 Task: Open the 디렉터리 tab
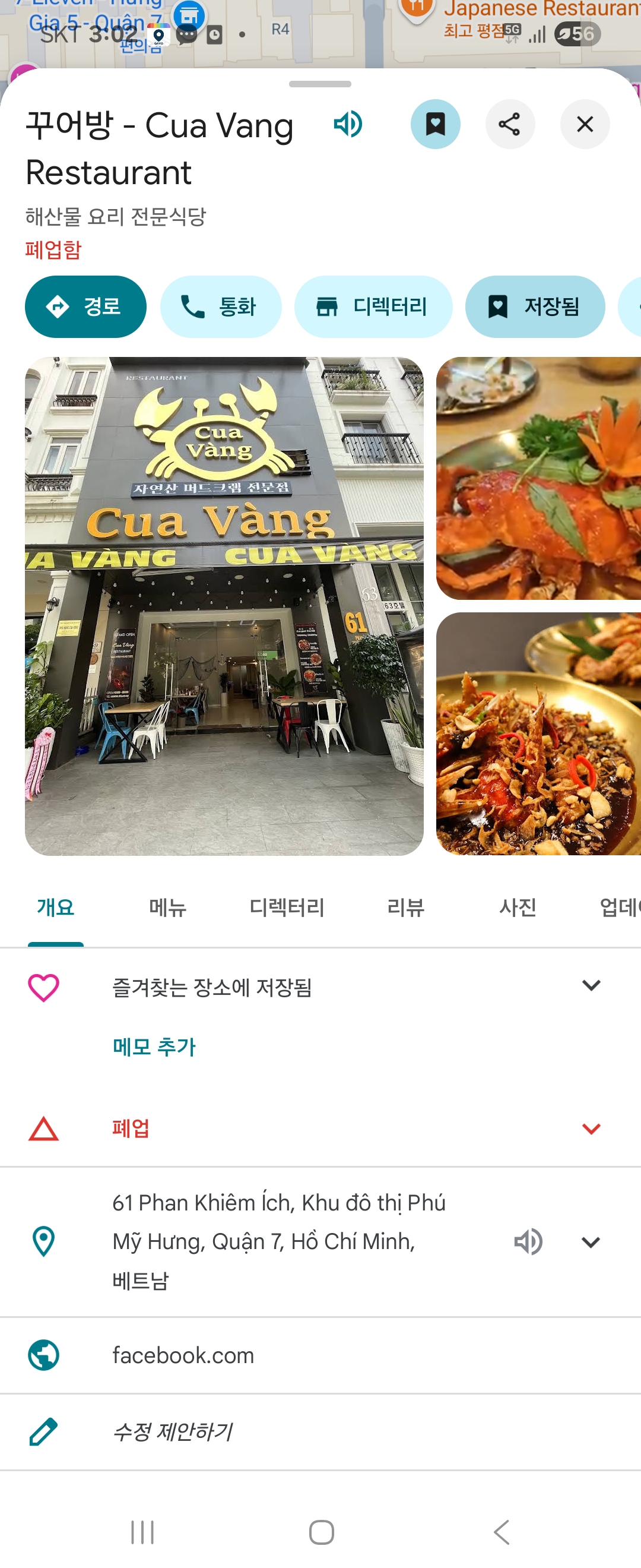287,908
